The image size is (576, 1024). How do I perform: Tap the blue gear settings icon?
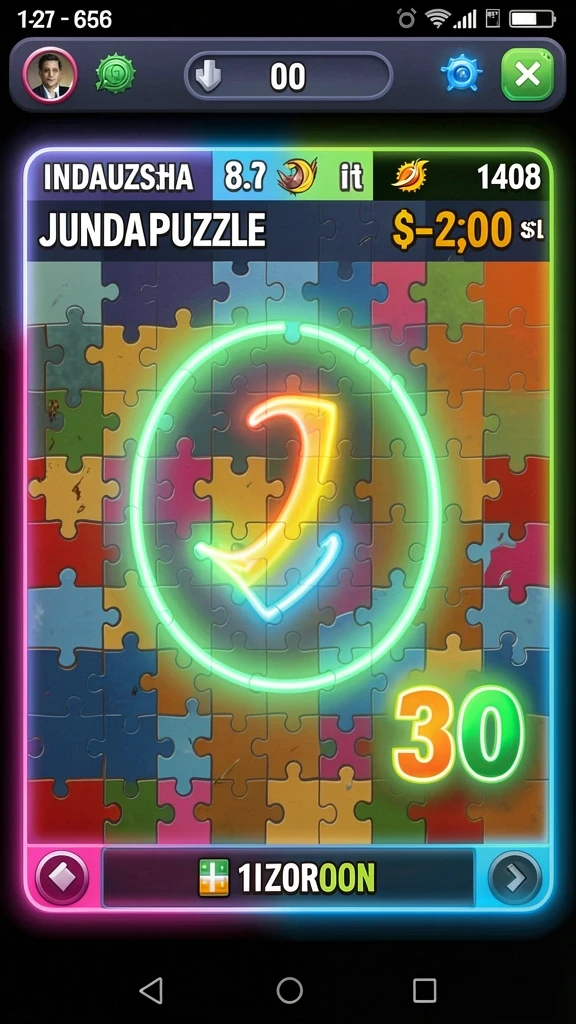pyautogui.click(x=460, y=75)
